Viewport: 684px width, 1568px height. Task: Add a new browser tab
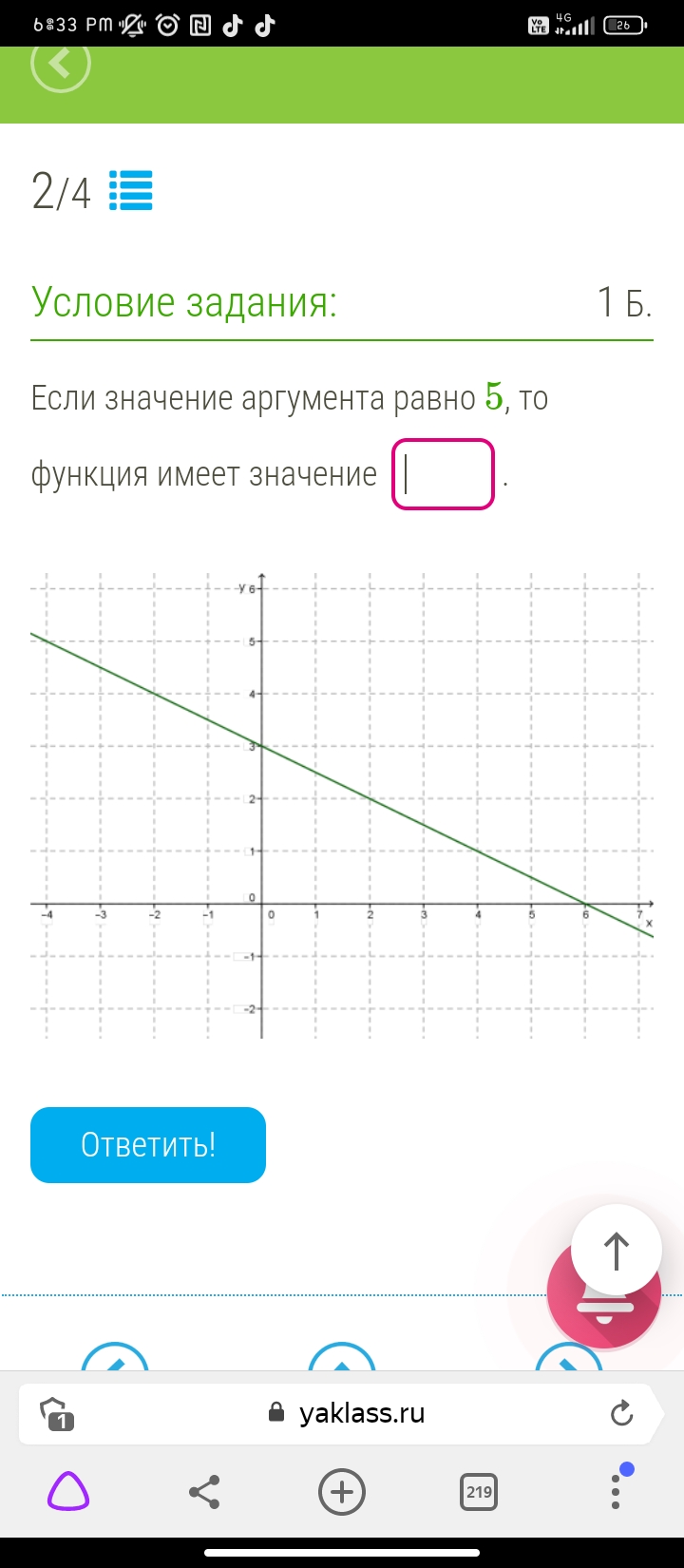[x=342, y=1492]
